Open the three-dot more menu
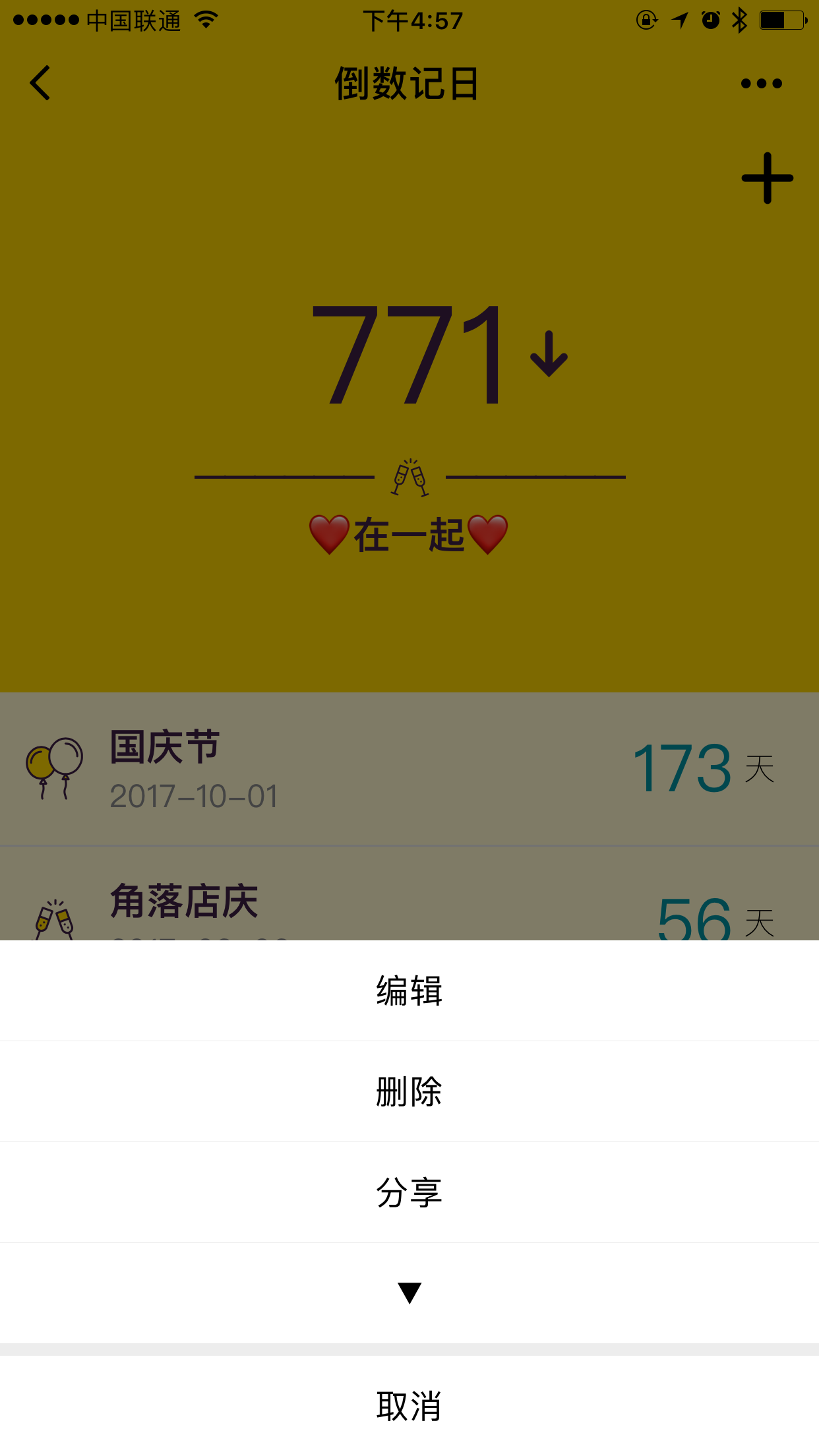Viewport: 819px width, 1456px height. [x=761, y=83]
